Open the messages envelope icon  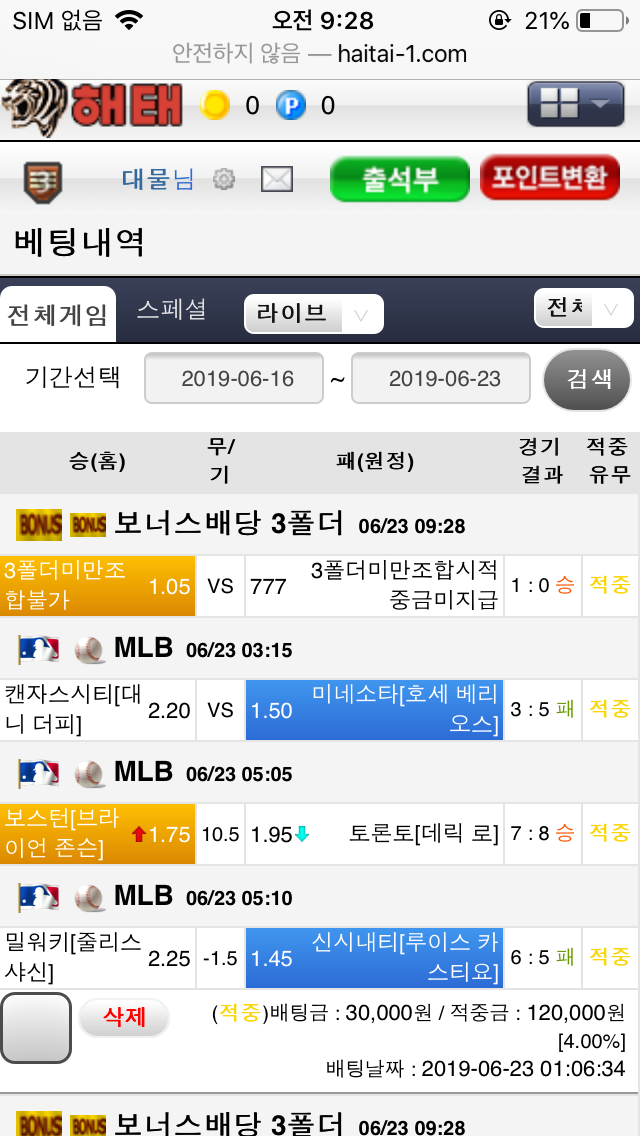(x=277, y=180)
